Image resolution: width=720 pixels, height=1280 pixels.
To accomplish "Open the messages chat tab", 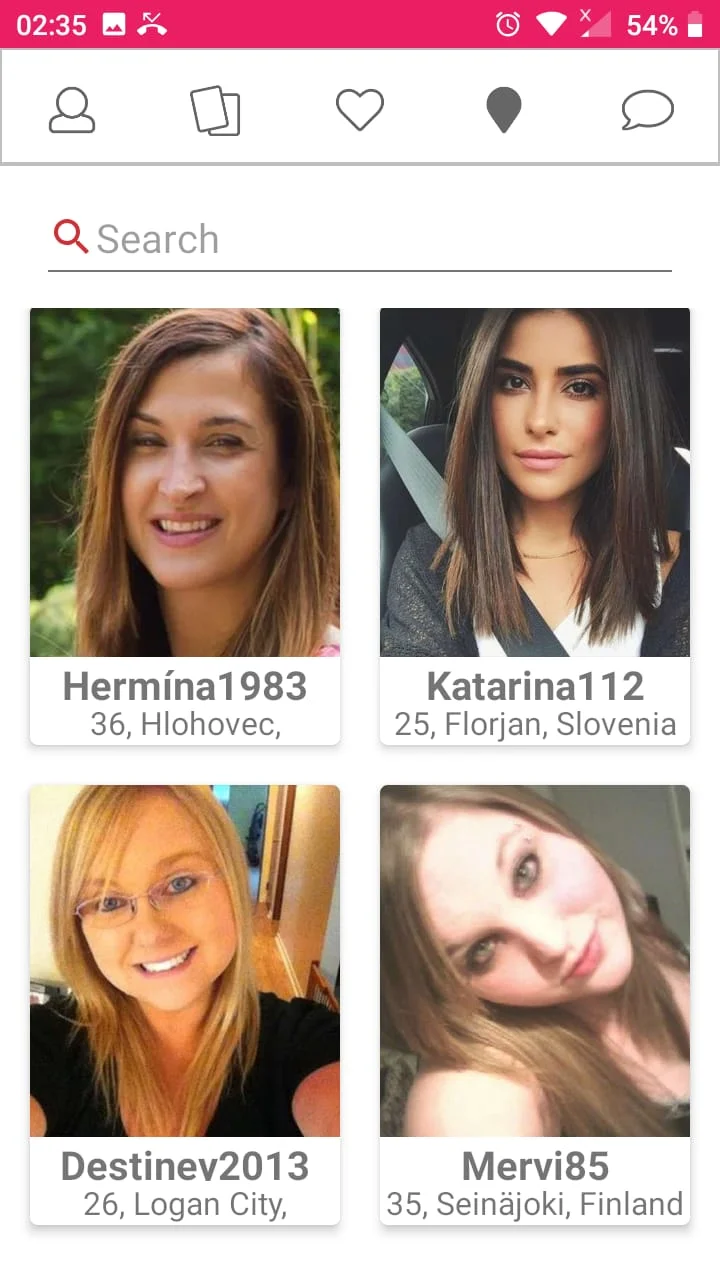I will point(647,110).
